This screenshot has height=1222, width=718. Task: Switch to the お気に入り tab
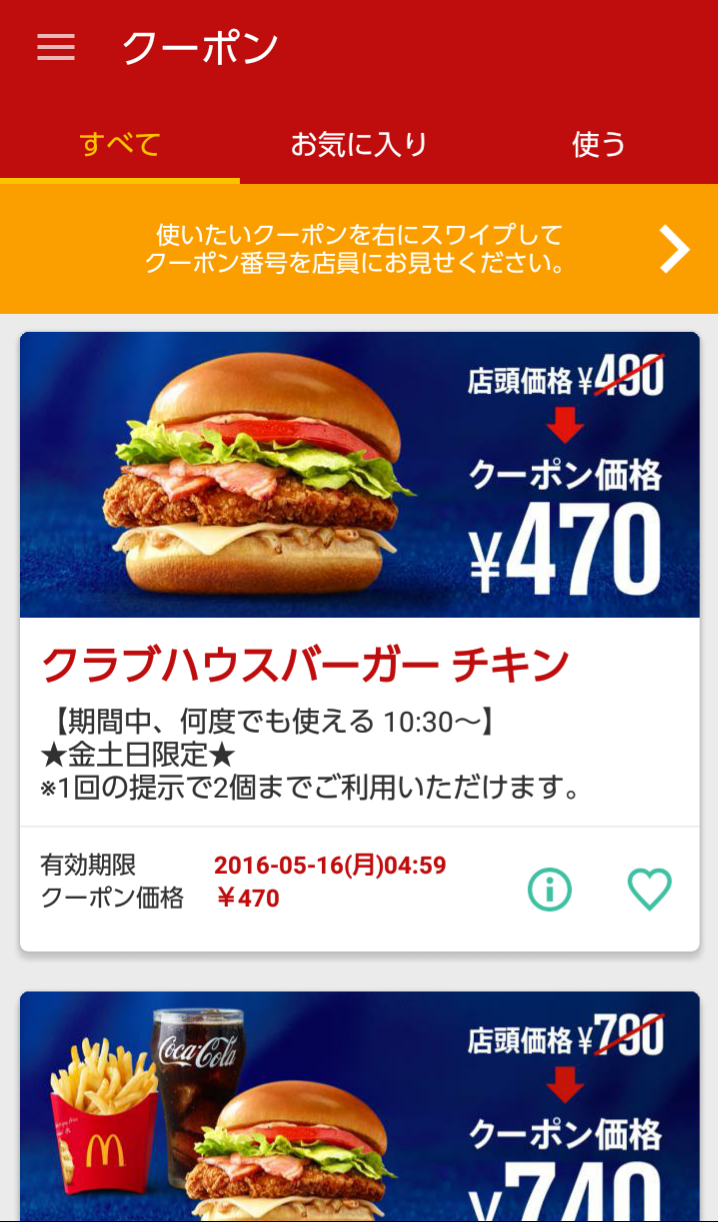point(359,145)
